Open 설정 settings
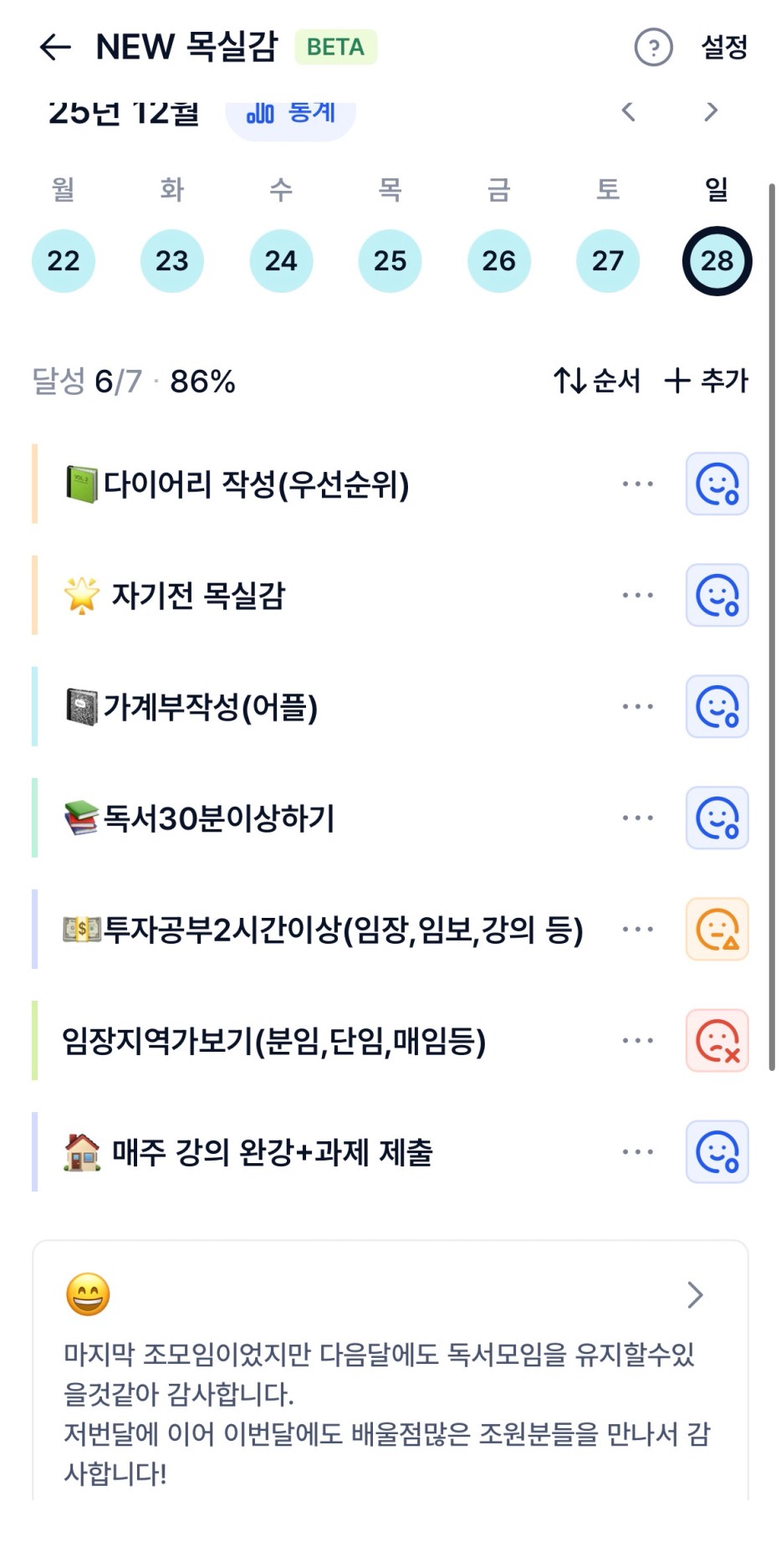 click(723, 48)
